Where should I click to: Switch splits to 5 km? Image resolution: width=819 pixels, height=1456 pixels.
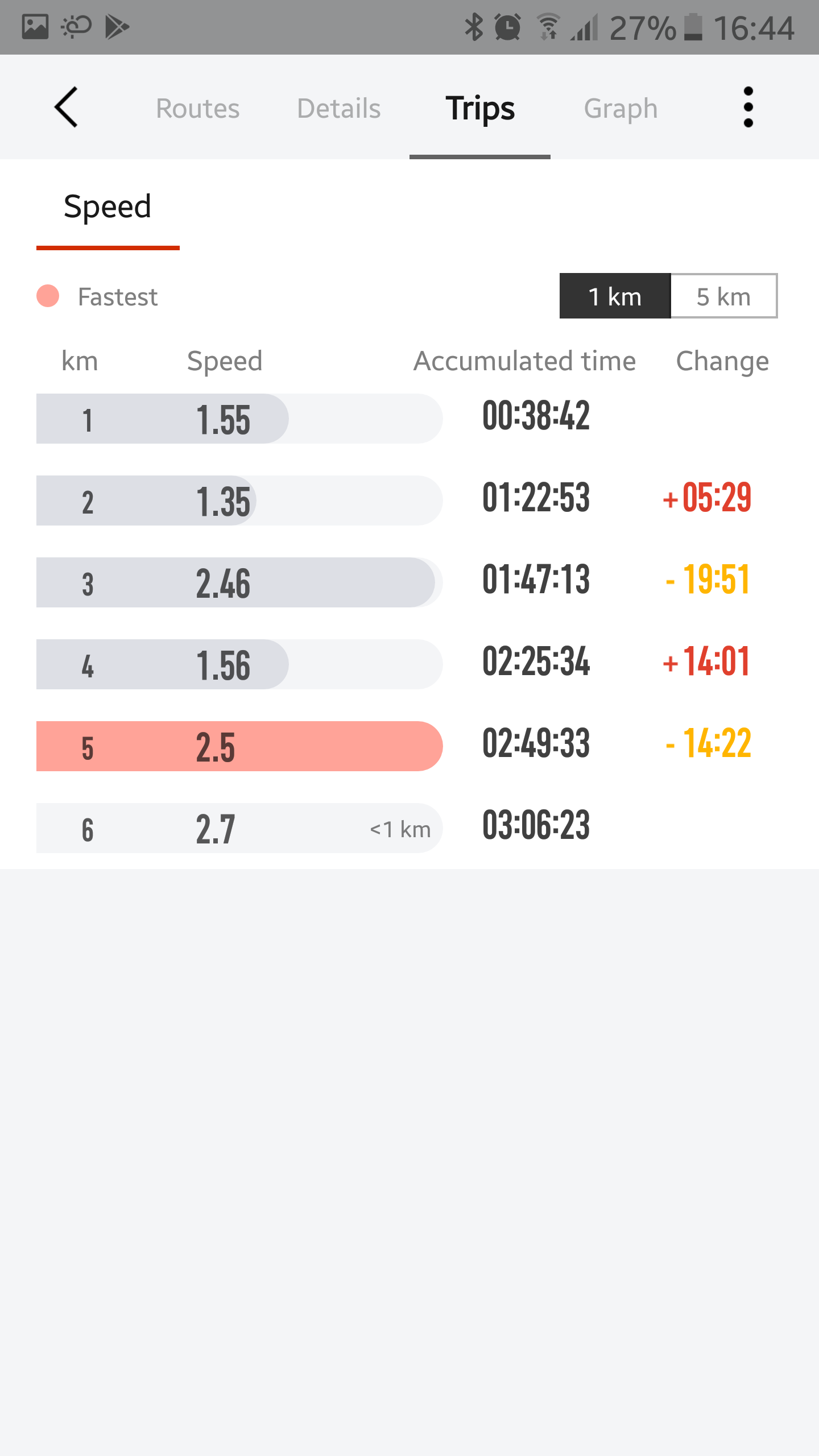[724, 296]
